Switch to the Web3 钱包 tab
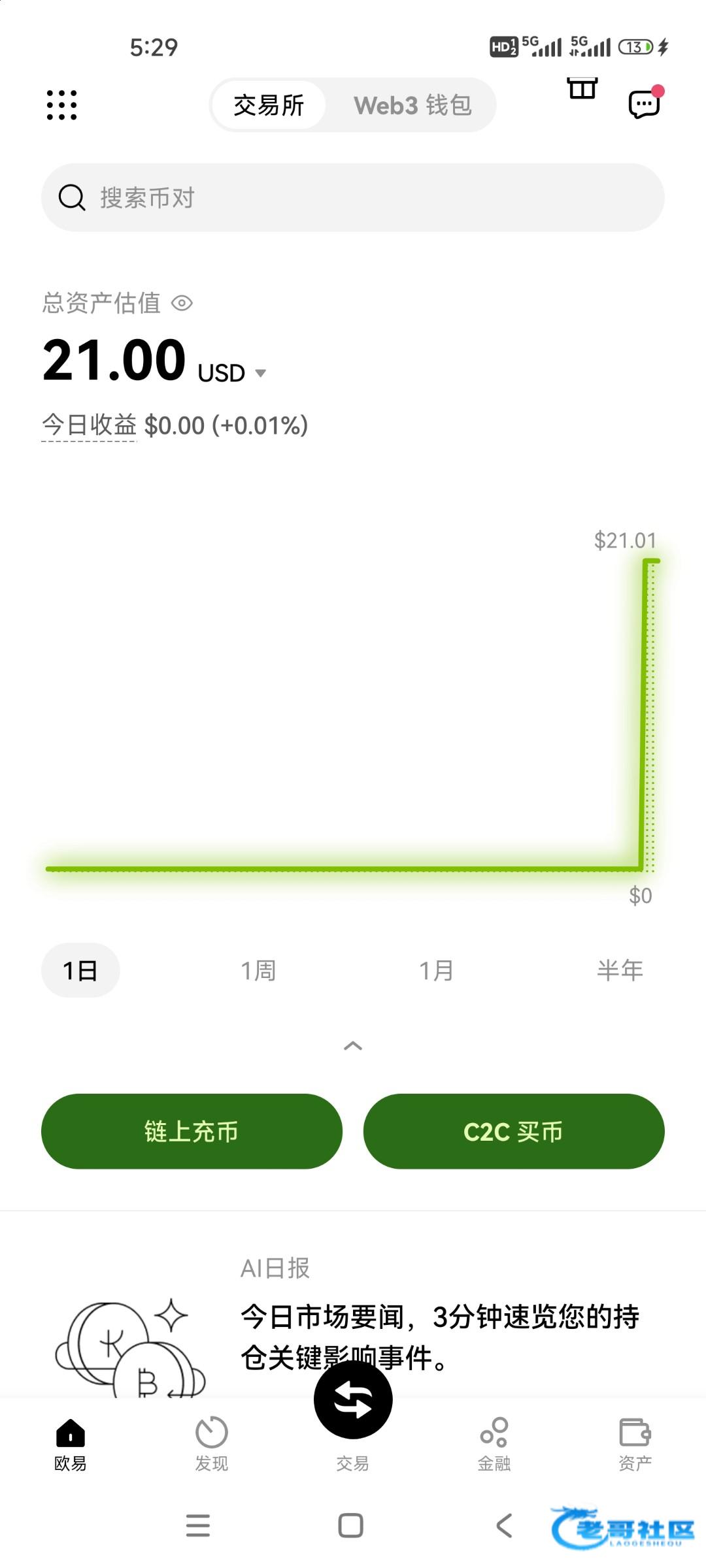 coord(412,105)
